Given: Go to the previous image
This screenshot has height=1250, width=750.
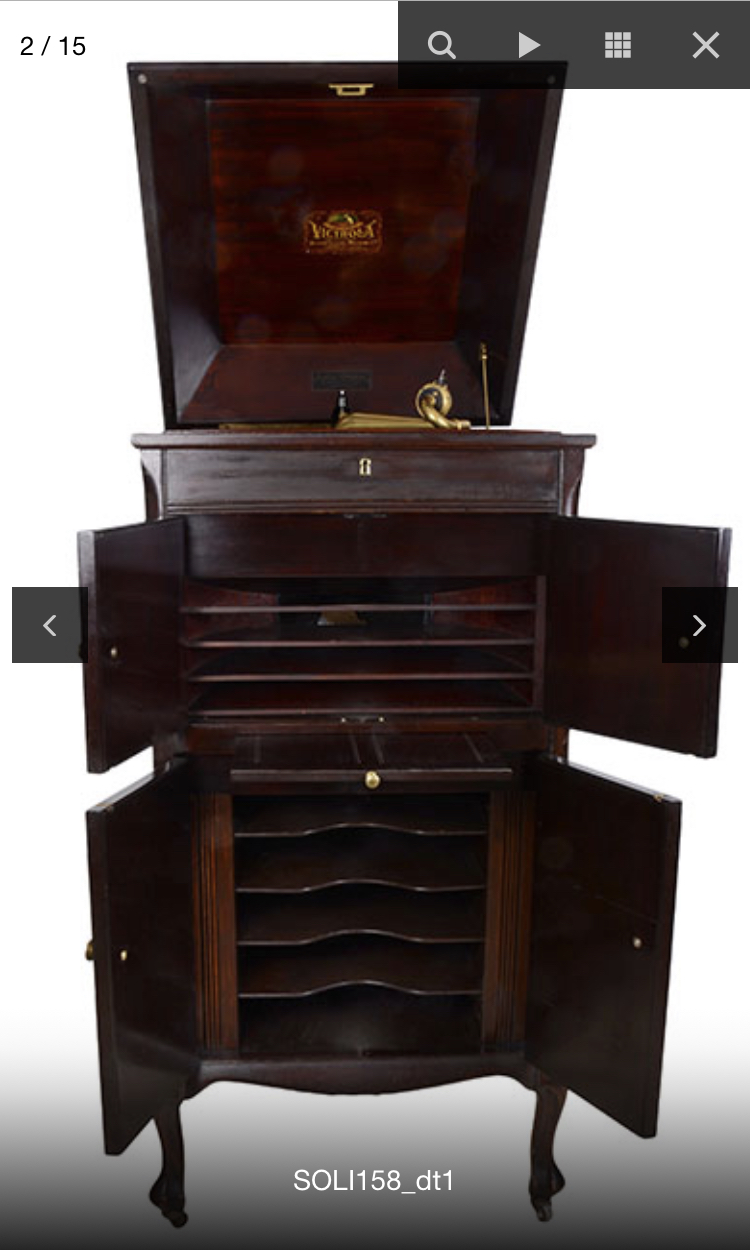Looking at the screenshot, I should (49, 625).
